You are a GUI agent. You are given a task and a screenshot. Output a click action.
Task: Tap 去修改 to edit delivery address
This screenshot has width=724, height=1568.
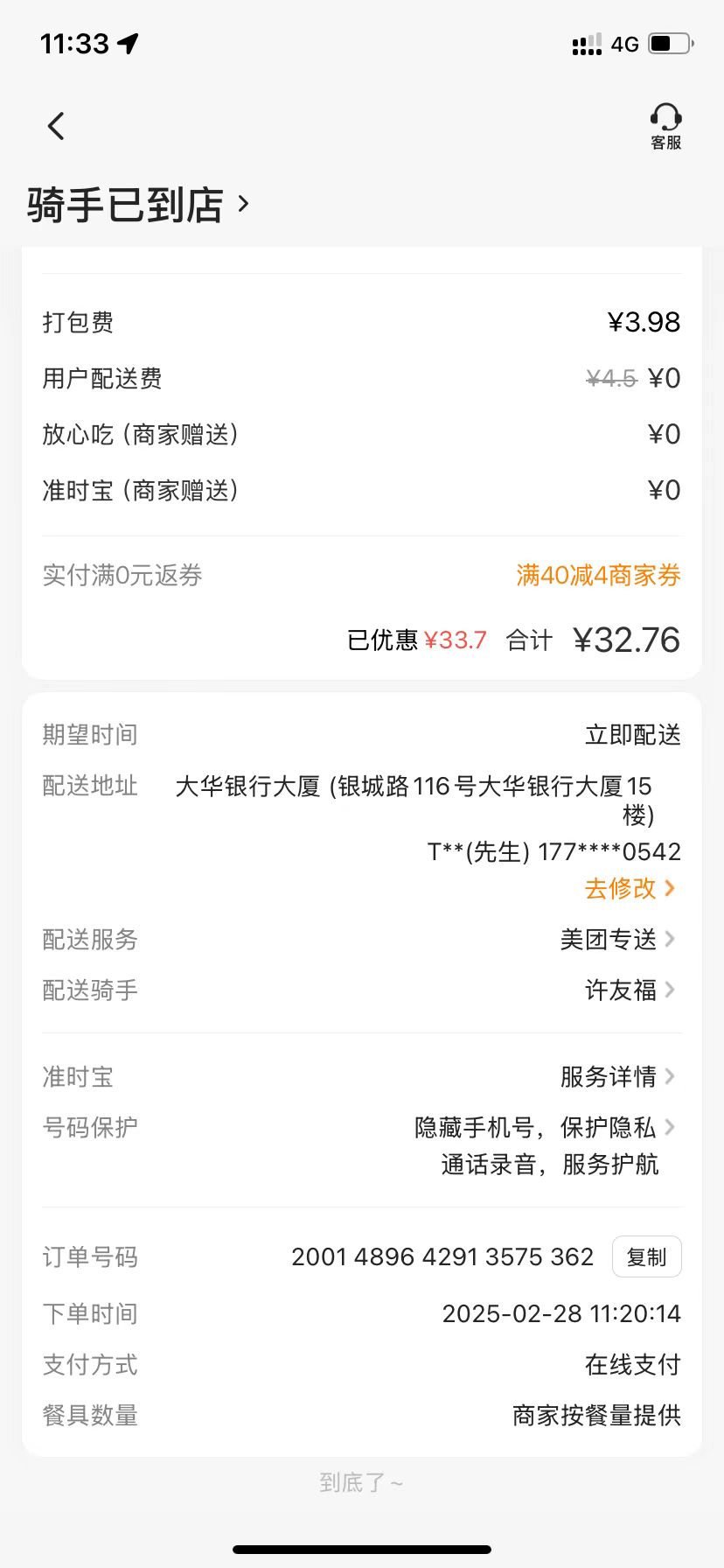pos(630,889)
